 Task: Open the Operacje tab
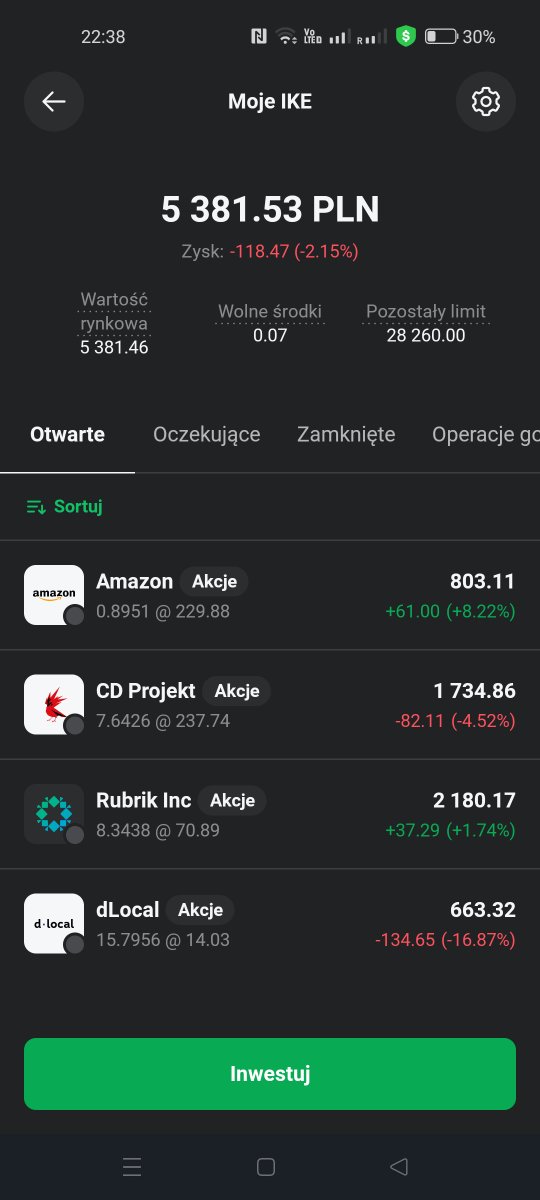click(x=486, y=434)
